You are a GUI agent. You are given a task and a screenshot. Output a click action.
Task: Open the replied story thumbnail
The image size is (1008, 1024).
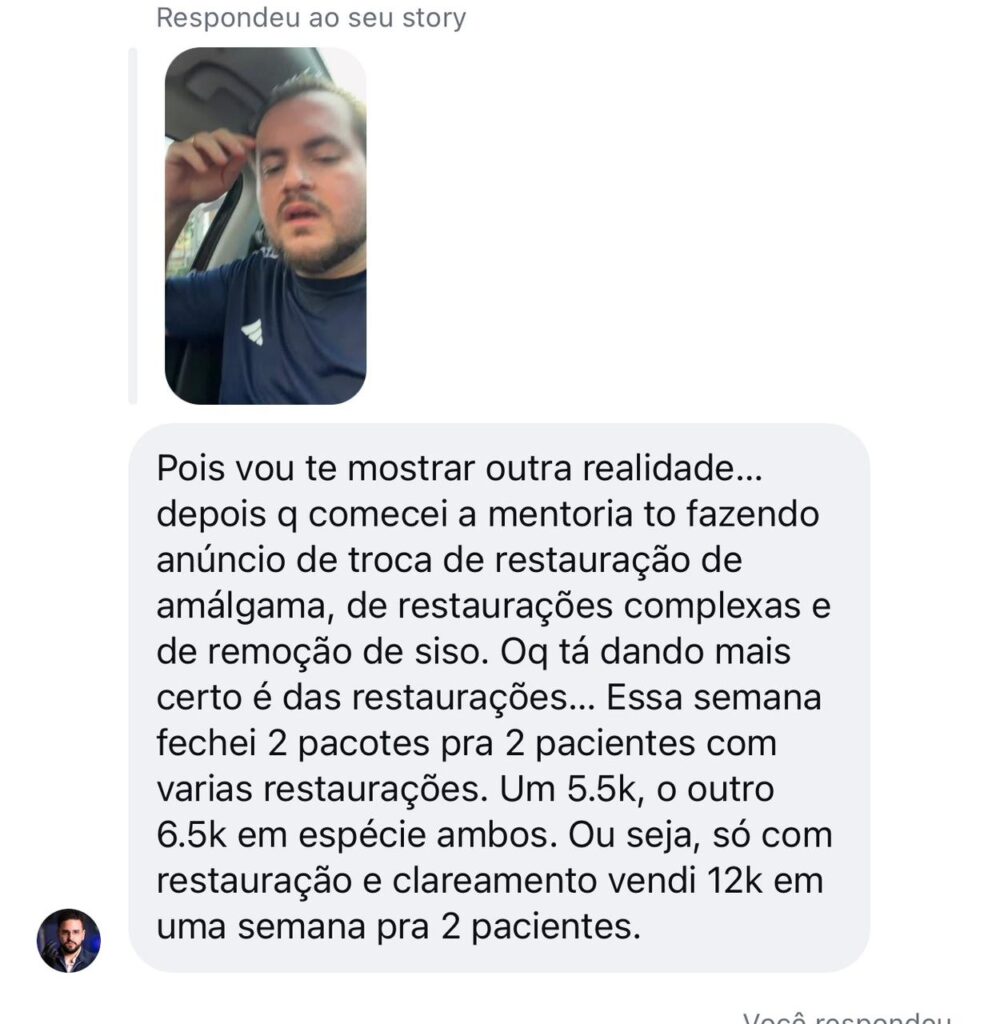point(265,225)
